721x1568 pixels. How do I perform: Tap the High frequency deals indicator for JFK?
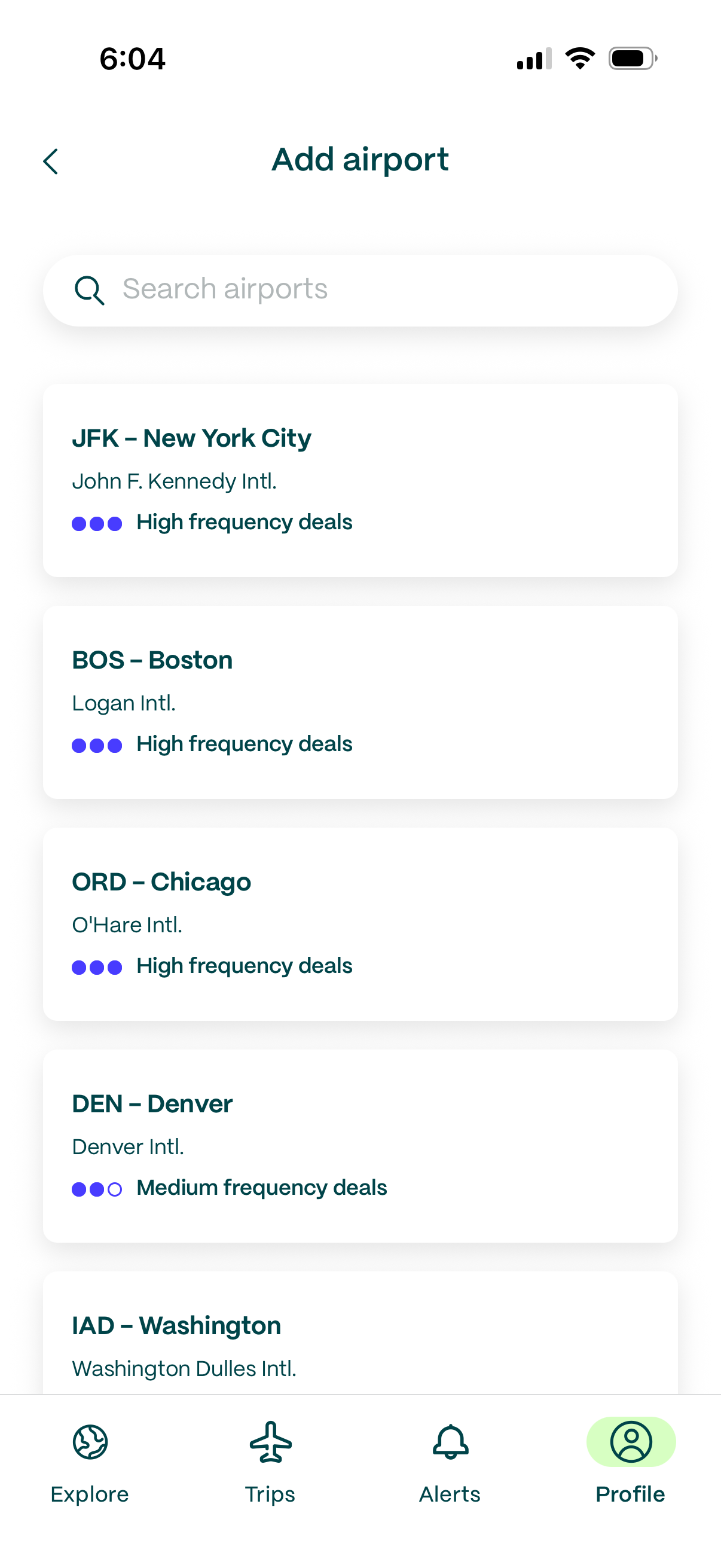(213, 522)
